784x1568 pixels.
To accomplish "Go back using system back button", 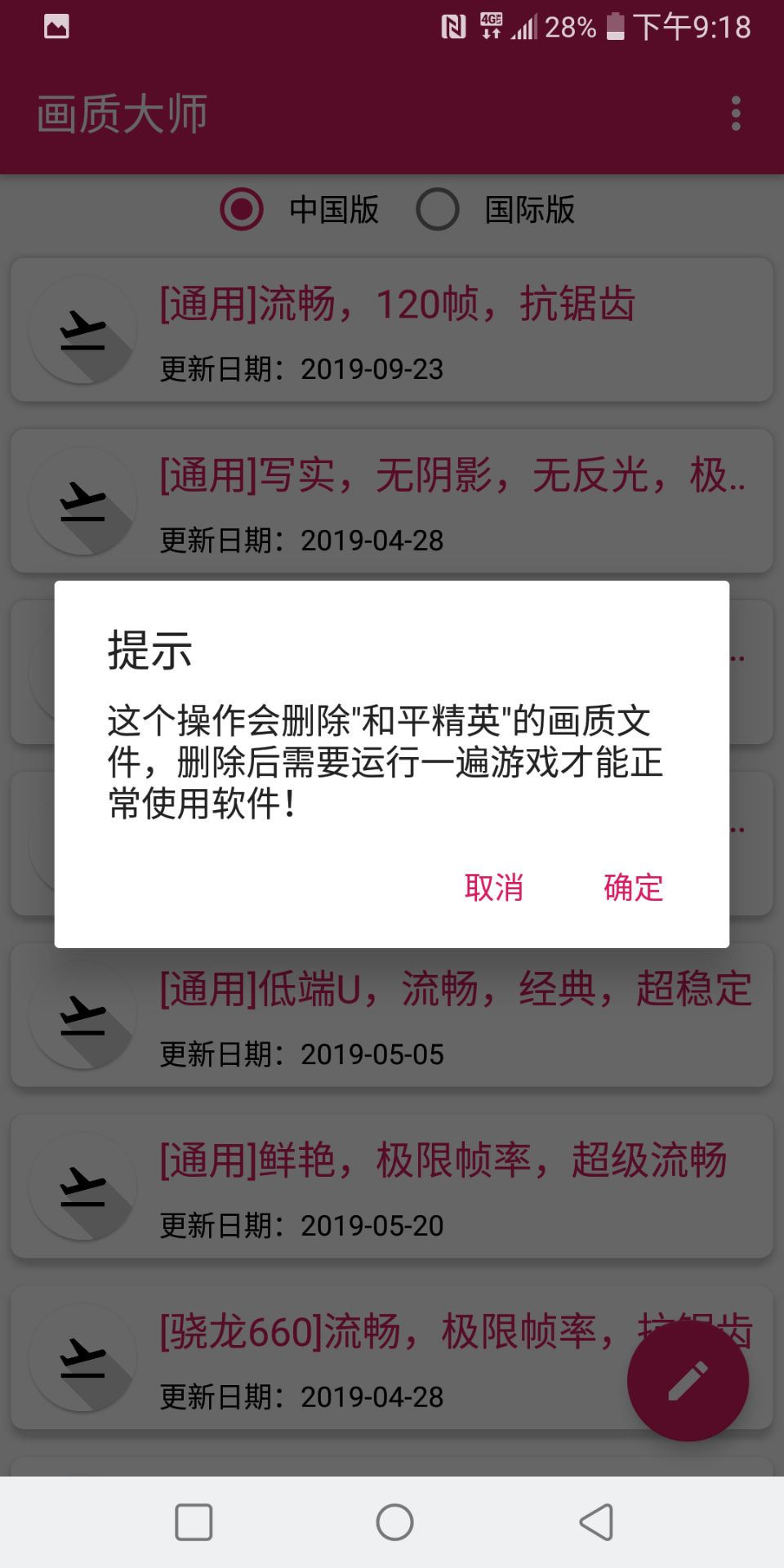I will tap(596, 1522).
